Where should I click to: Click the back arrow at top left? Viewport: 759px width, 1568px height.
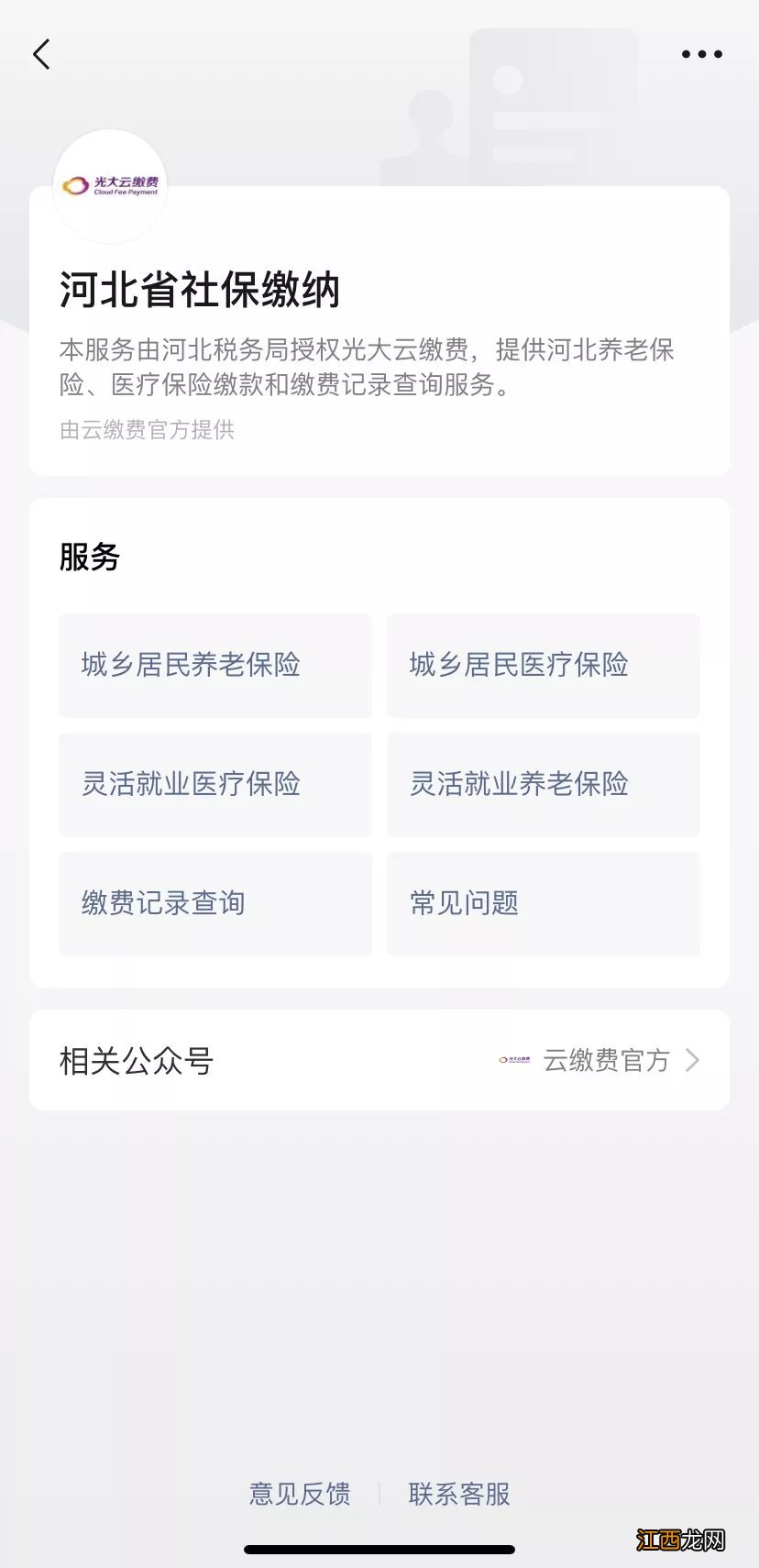click(x=40, y=53)
